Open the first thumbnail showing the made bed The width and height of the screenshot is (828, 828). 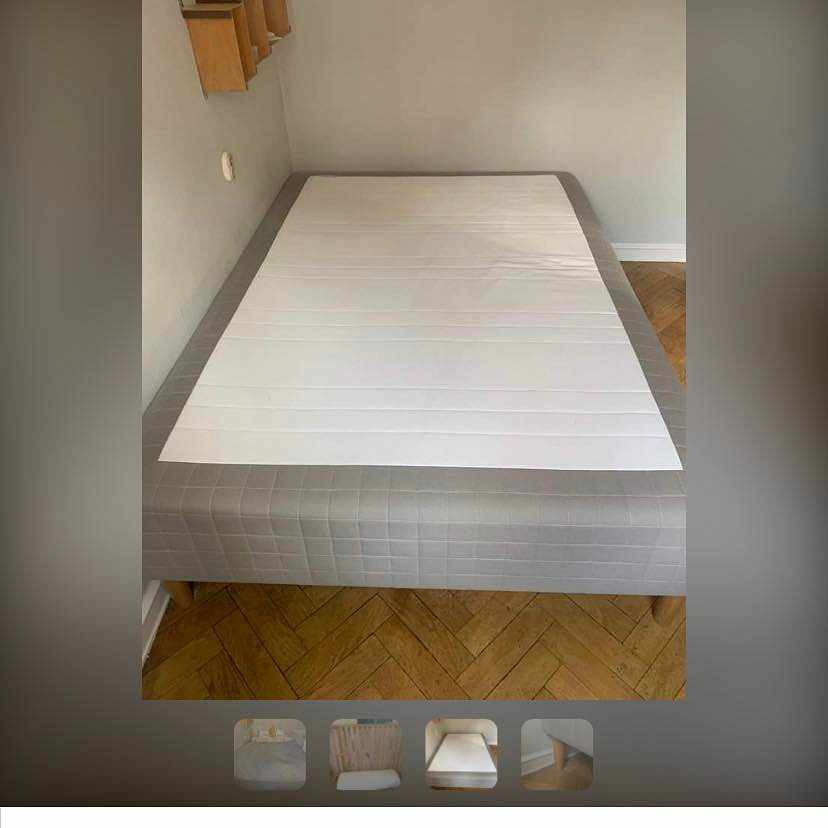click(270, 754)
